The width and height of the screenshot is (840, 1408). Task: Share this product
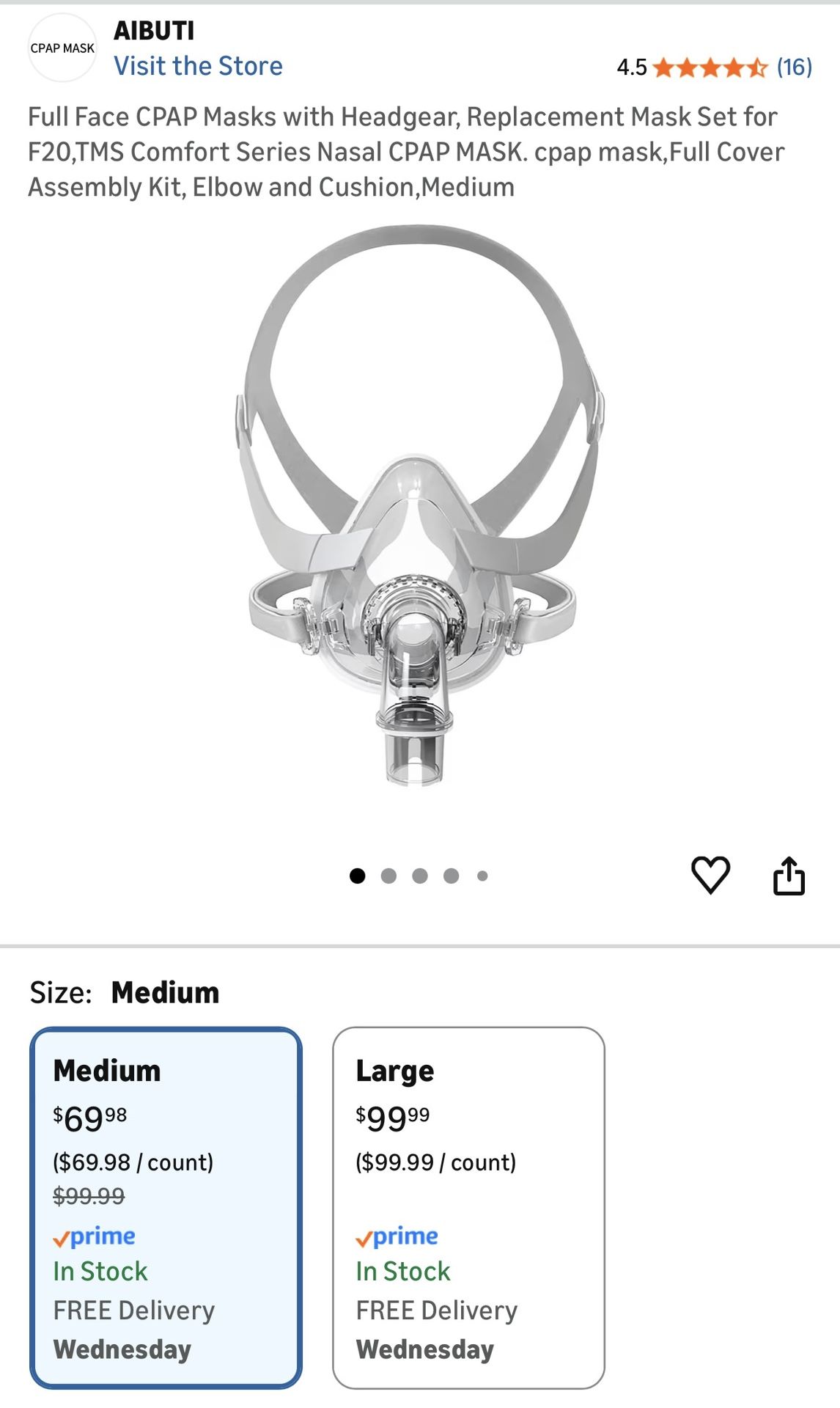point(789,876)
